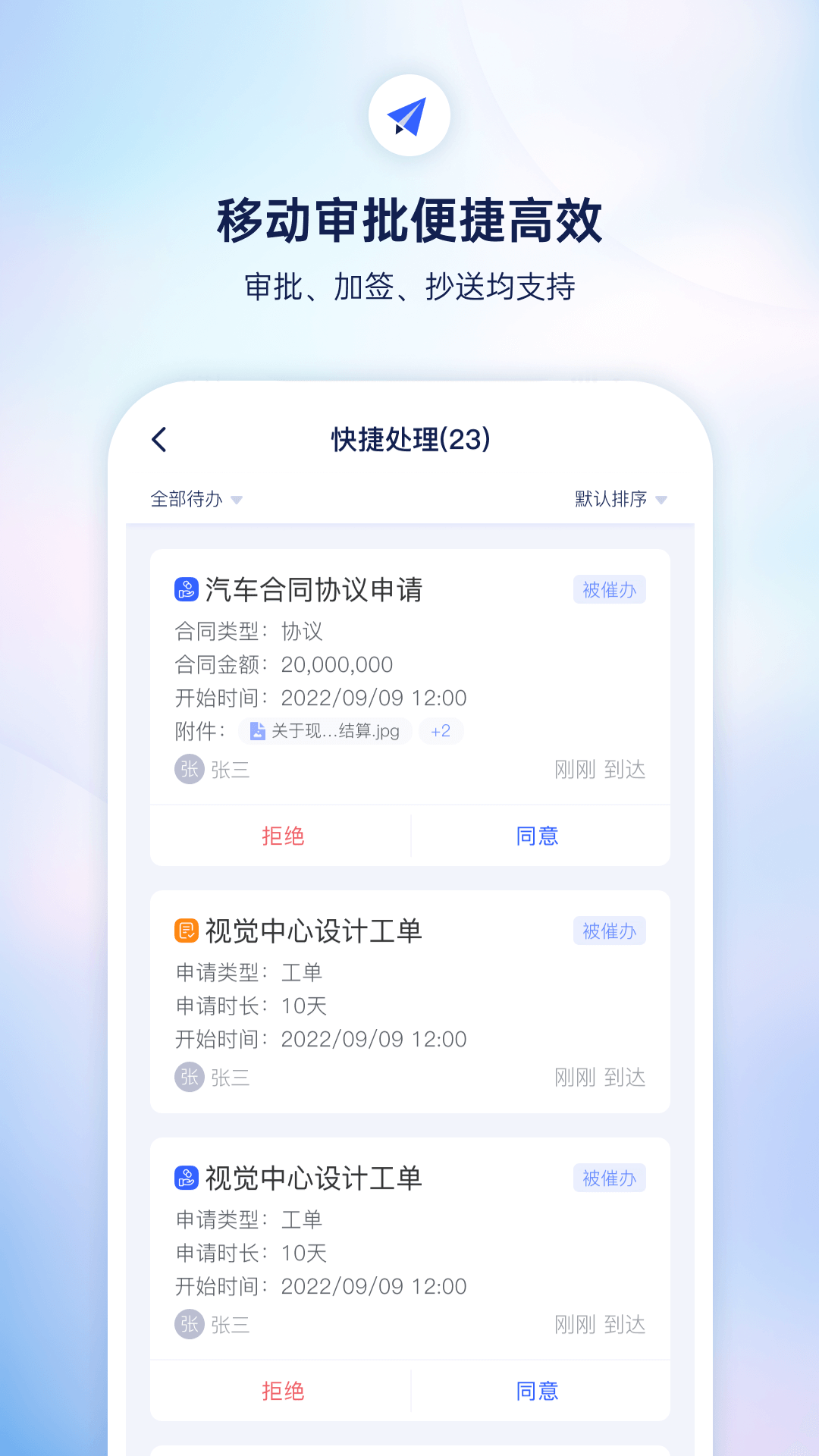Tap the 刚刚 到达 timestamp on second card
The image size is (819, 1456).
[x=600, y=1078]
